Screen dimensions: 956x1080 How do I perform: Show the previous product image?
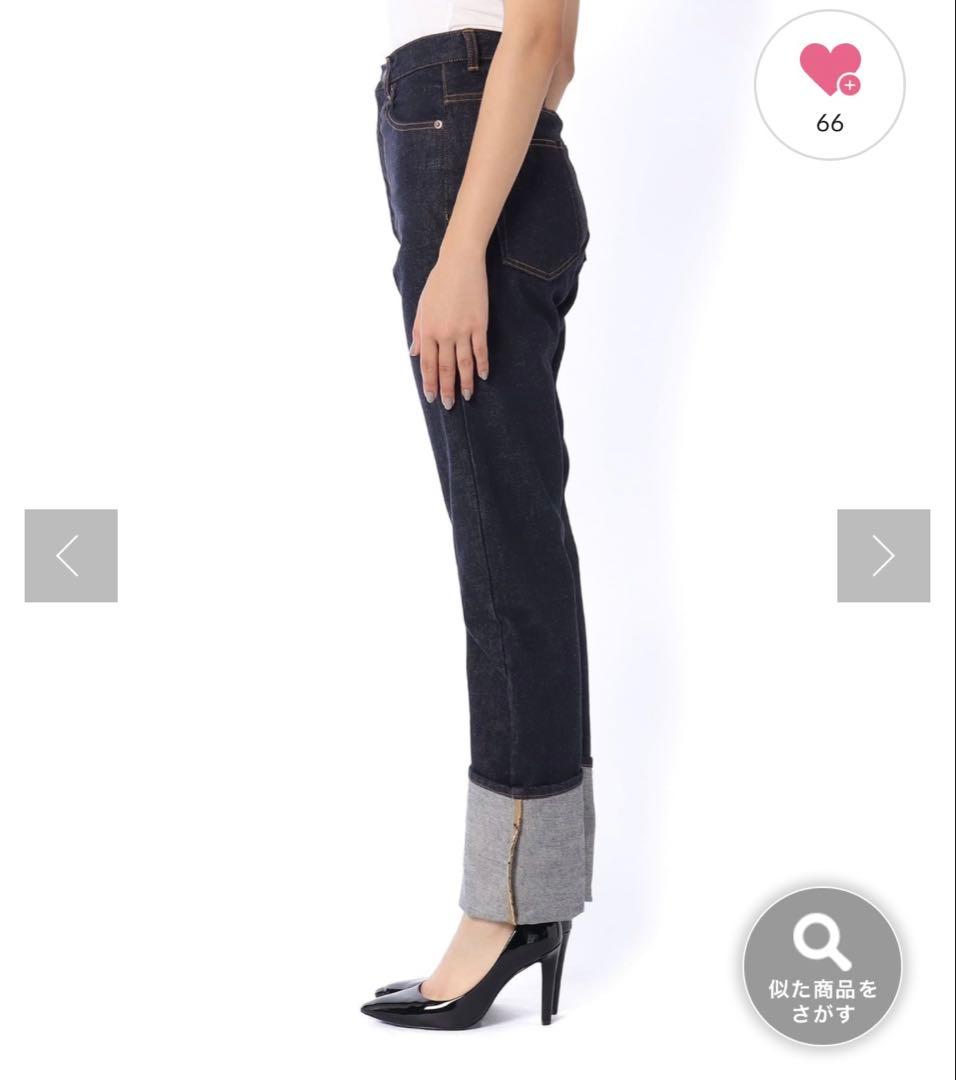coord(71,556)
